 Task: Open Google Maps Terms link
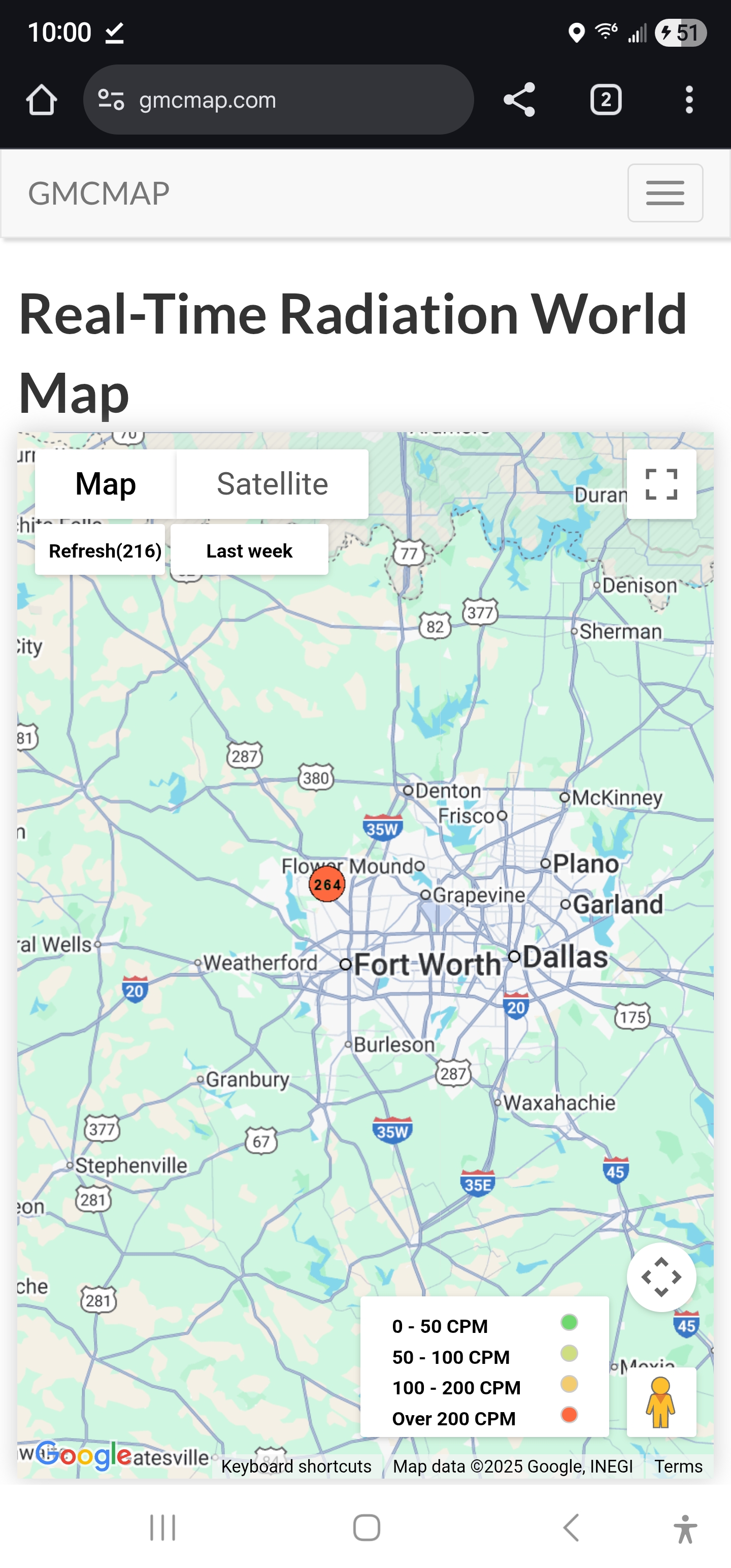click(678, 1466)
